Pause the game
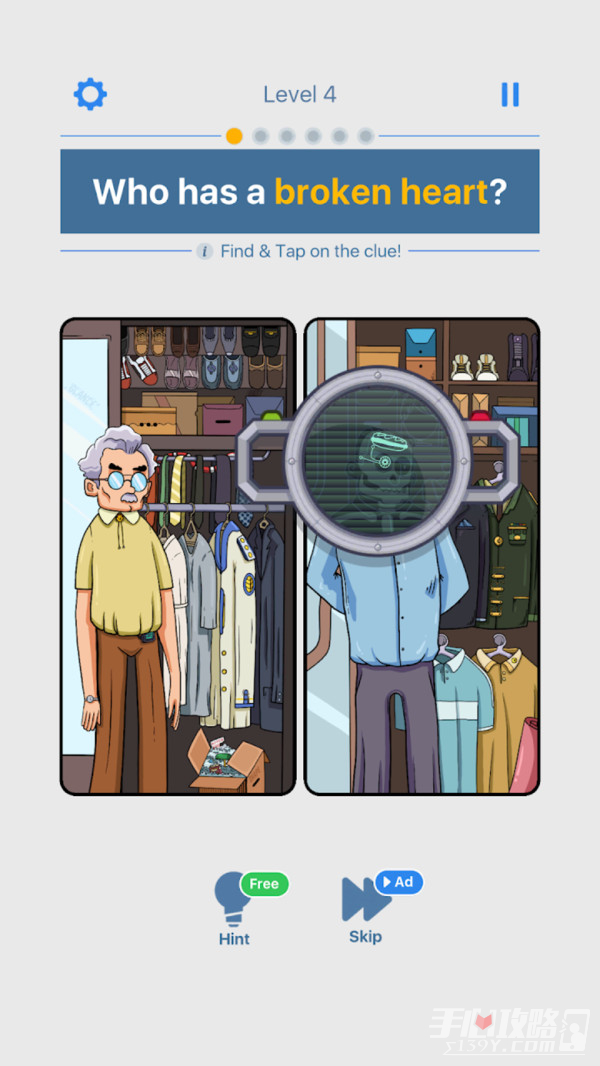The width and height of the screenshot is (600, 1066). tap(510, 94)
